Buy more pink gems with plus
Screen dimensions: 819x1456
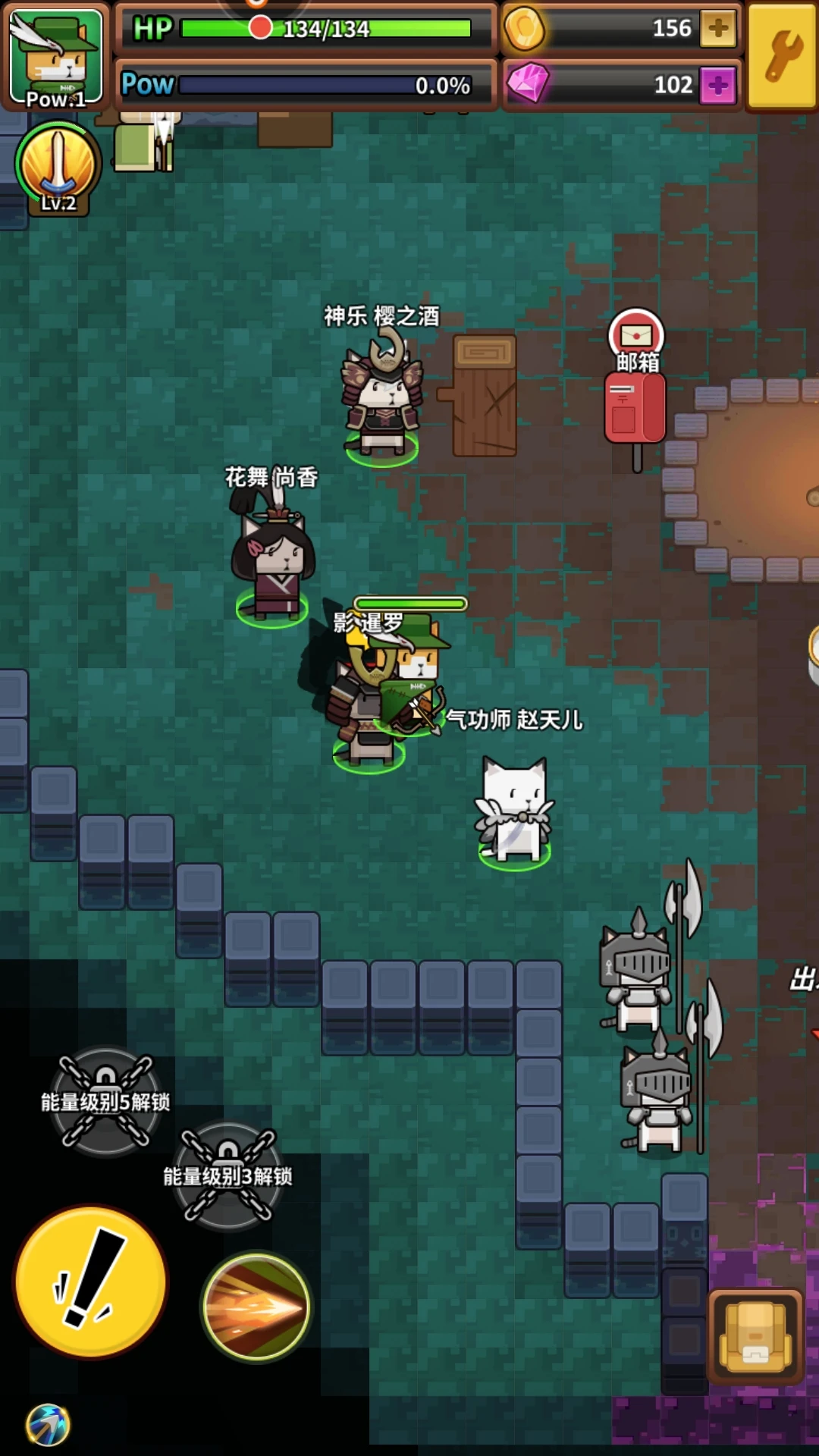point(717,84)
